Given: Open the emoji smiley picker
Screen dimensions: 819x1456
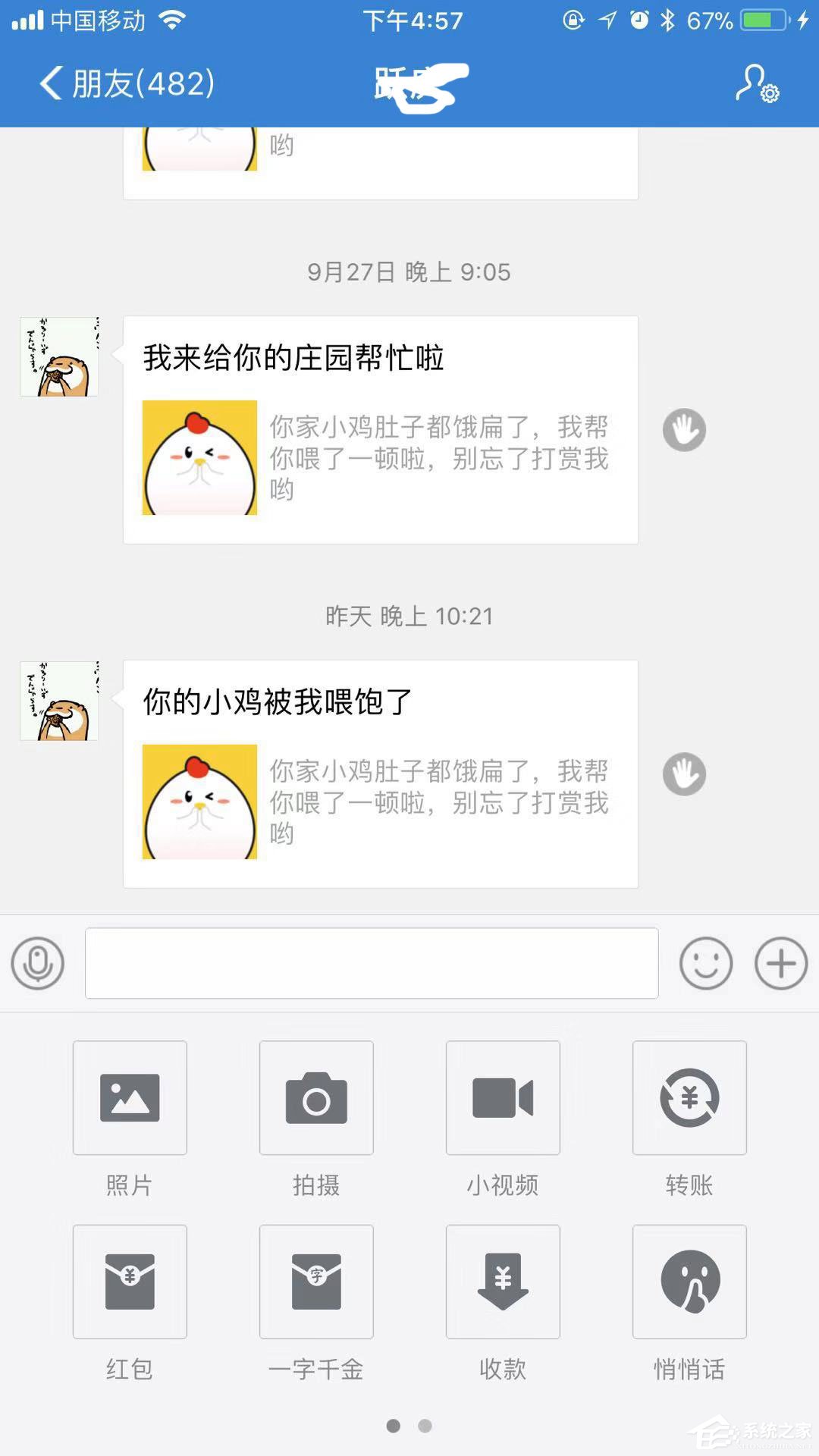Looking at the screenshot, I should [x=707, y=964].
